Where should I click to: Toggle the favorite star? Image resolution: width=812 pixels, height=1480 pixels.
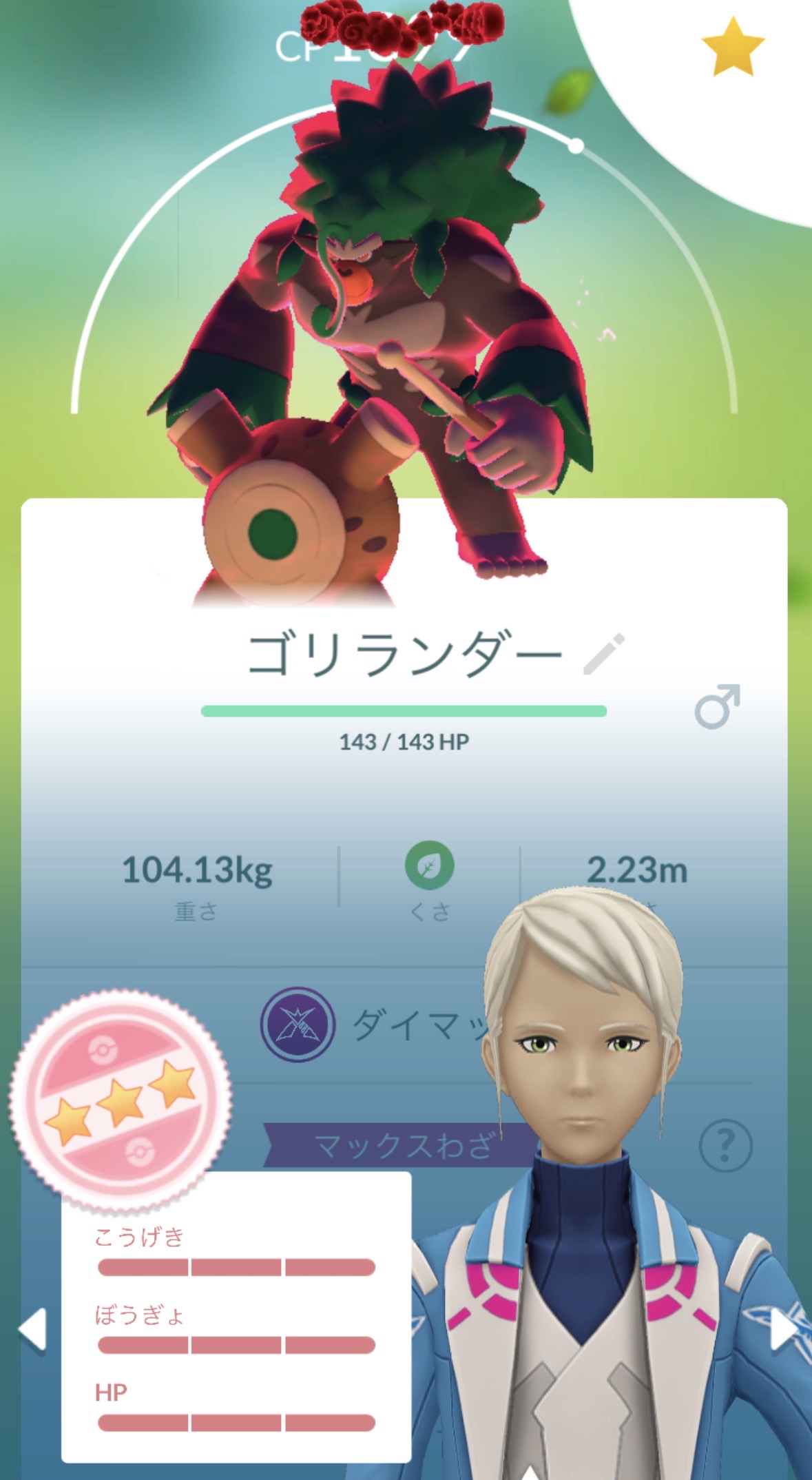[732, 47]
